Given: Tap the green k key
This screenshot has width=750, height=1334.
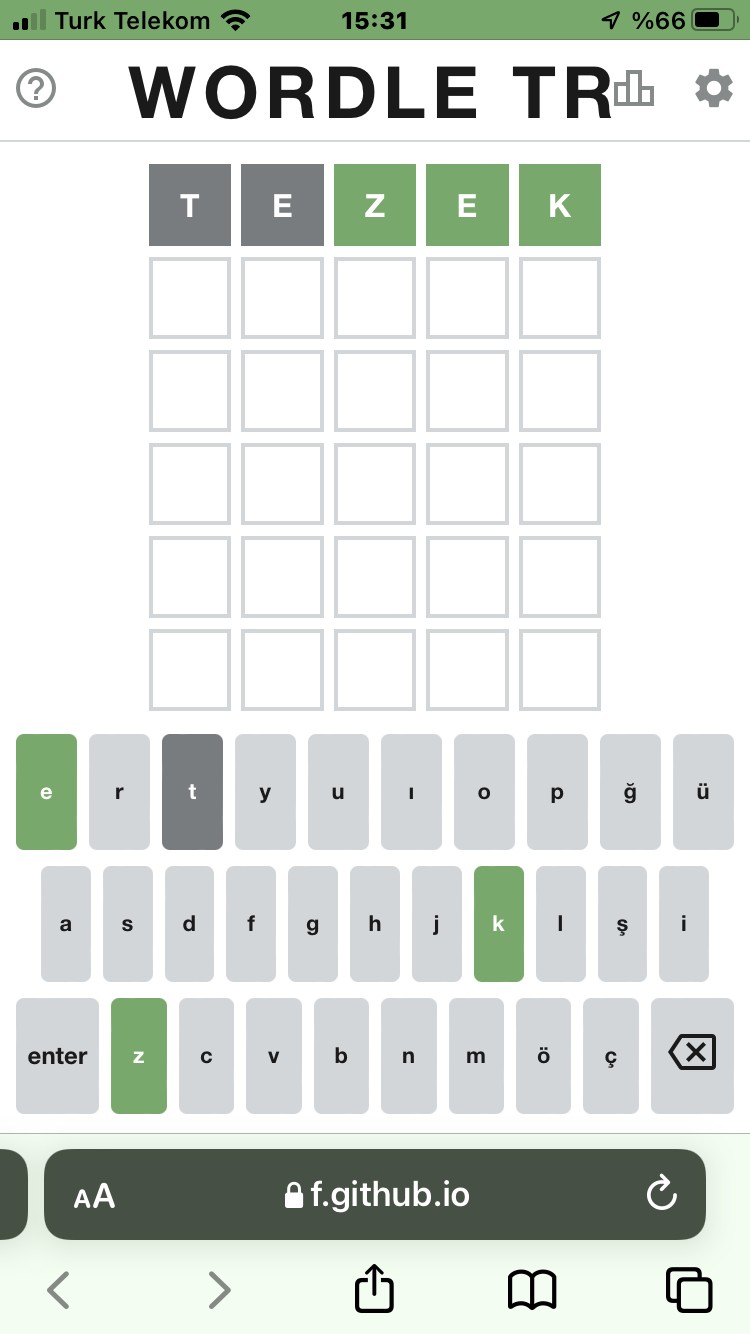Looking at the screenshot, I should point(498,924).
